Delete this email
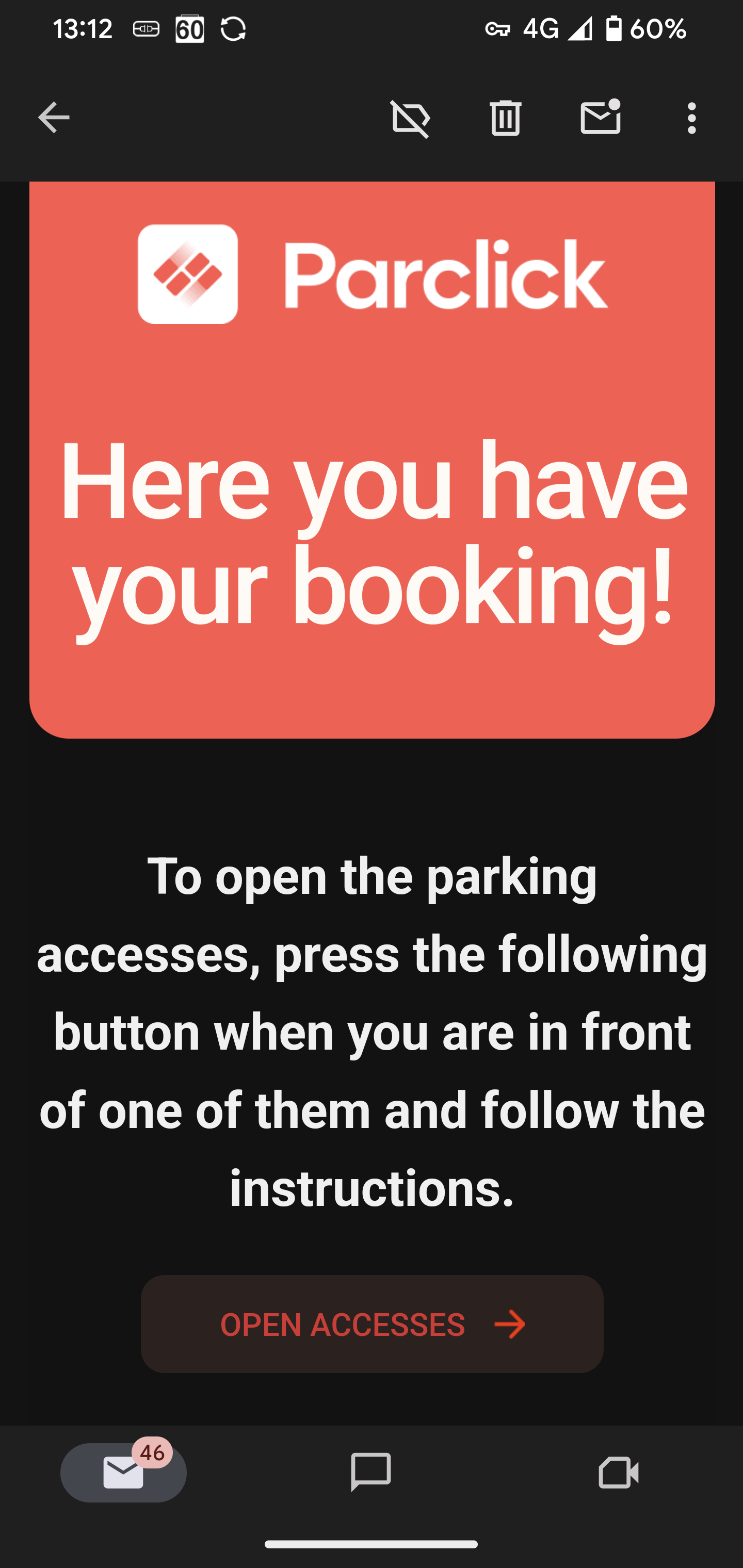The image size is (743, 1568). 505,118
